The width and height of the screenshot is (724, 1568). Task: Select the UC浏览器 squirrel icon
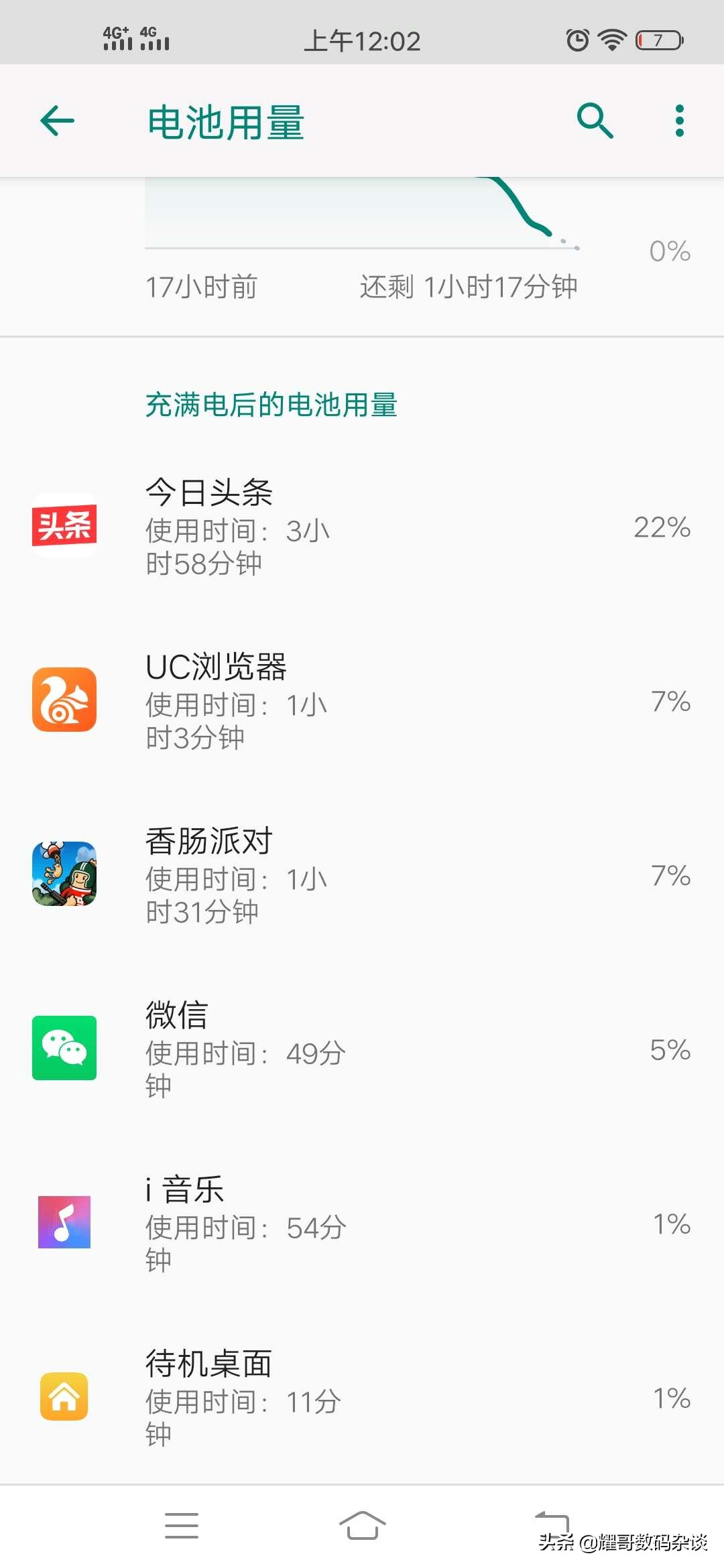64,700
